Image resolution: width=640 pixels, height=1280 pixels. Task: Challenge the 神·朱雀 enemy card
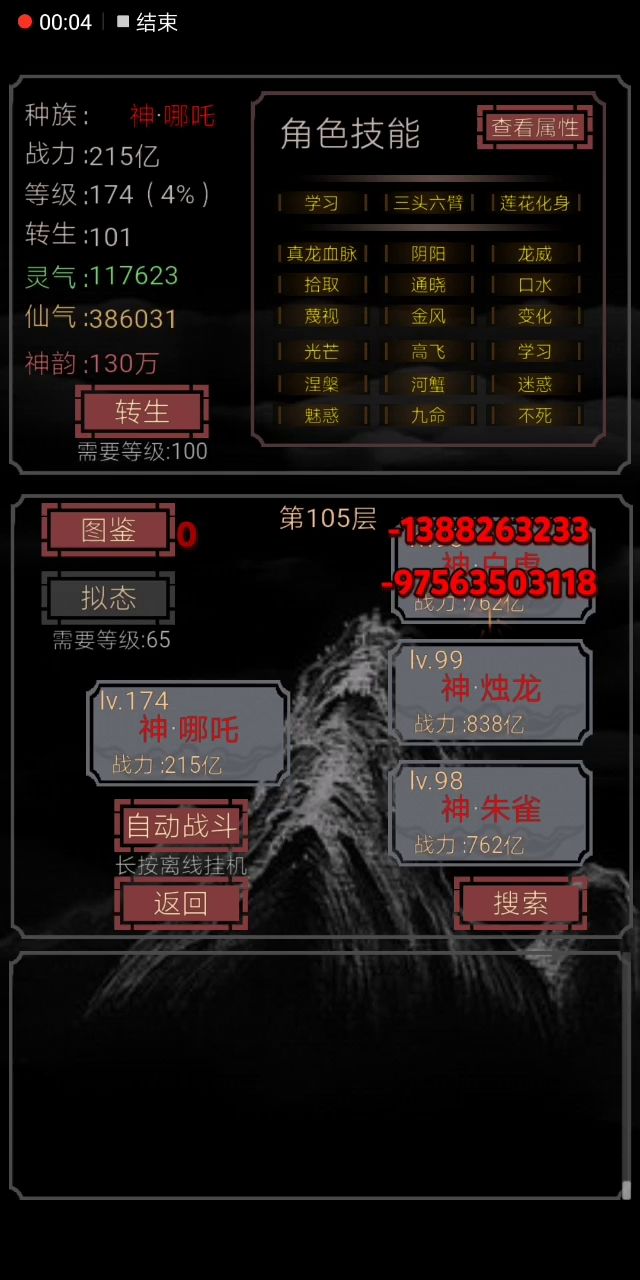tap(490, 812)
